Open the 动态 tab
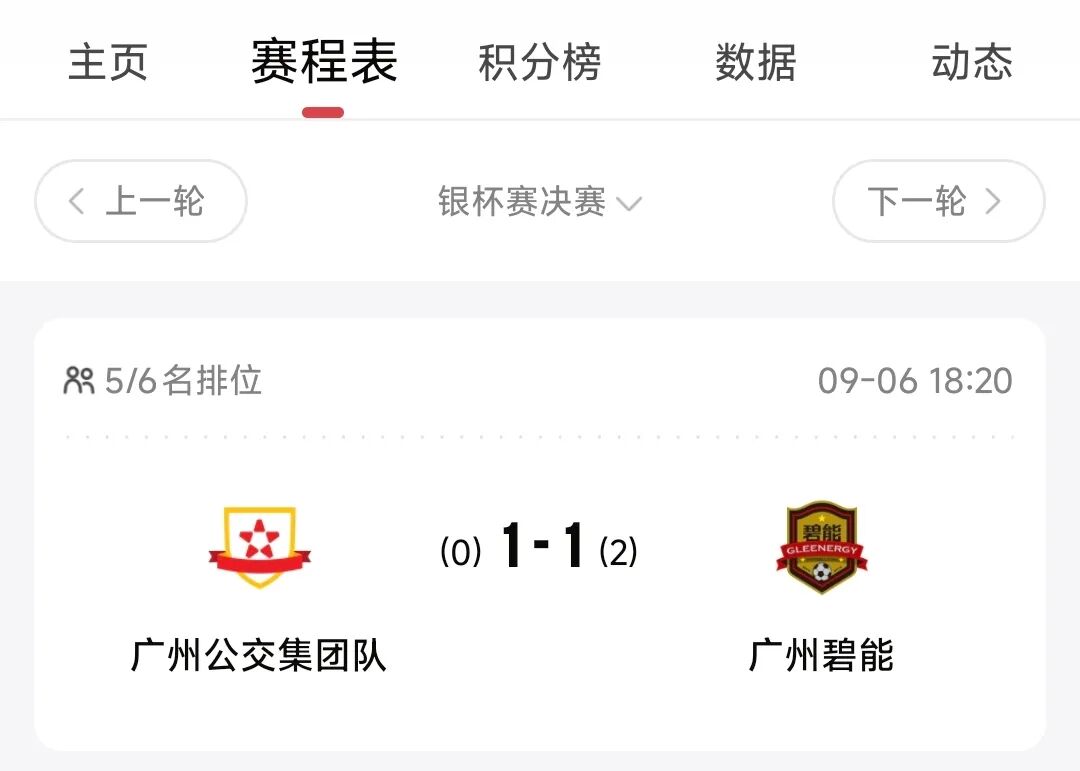Image resolution: width=1080 pixels, height=771 pixels. point(972,62)
